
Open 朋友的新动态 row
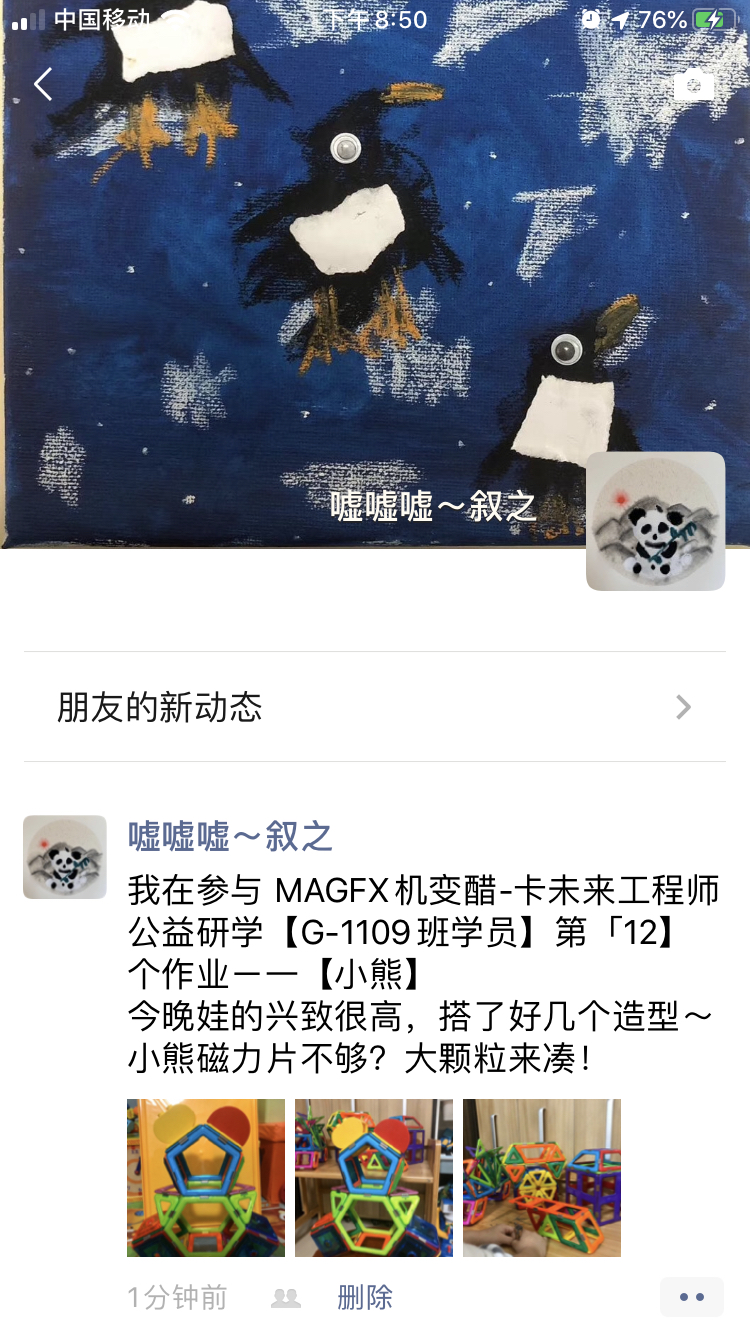(375, 708)
